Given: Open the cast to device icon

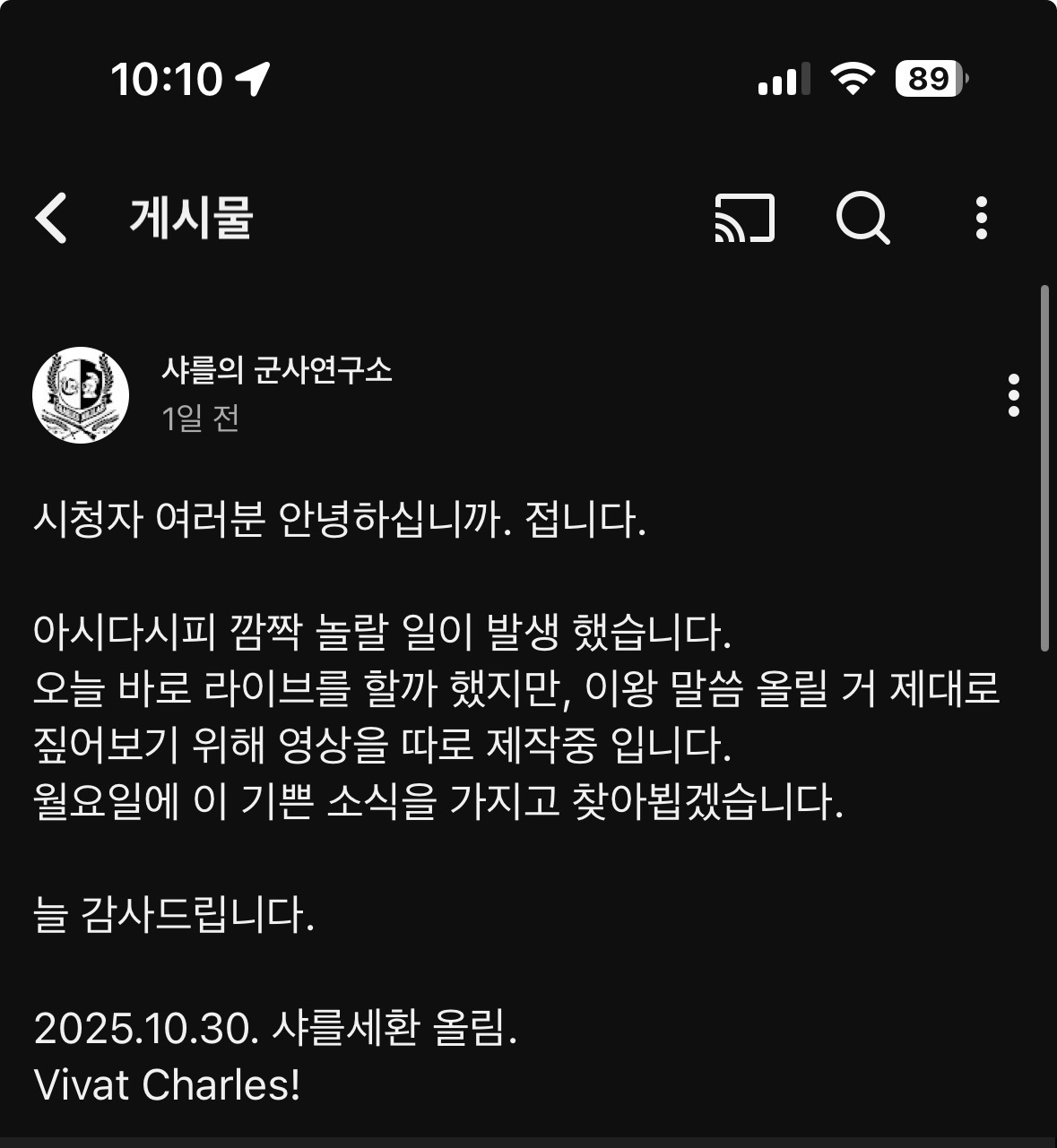Looking at the screenshot, I should click(744, 218).
